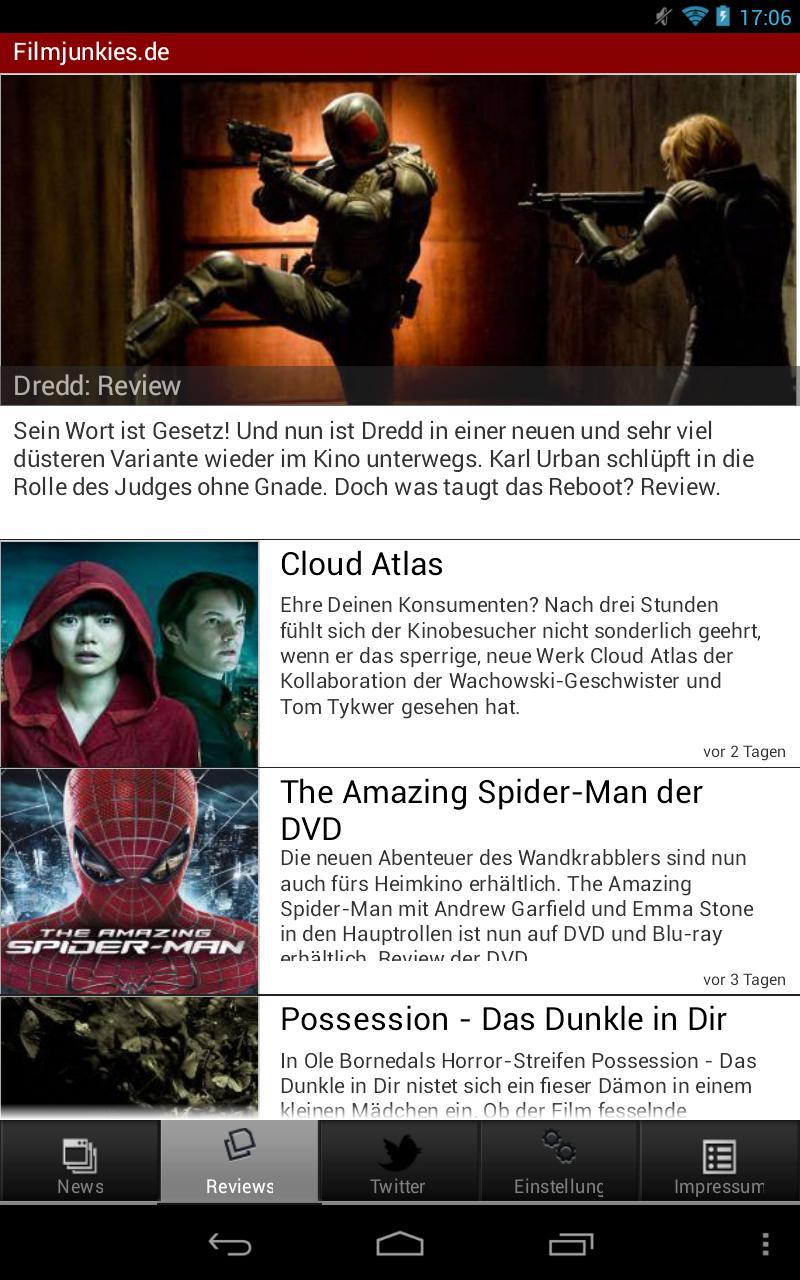Viewport: 800px width, 1280px height.
Task: Show the Impressum tab
Action: (719, 1162)
